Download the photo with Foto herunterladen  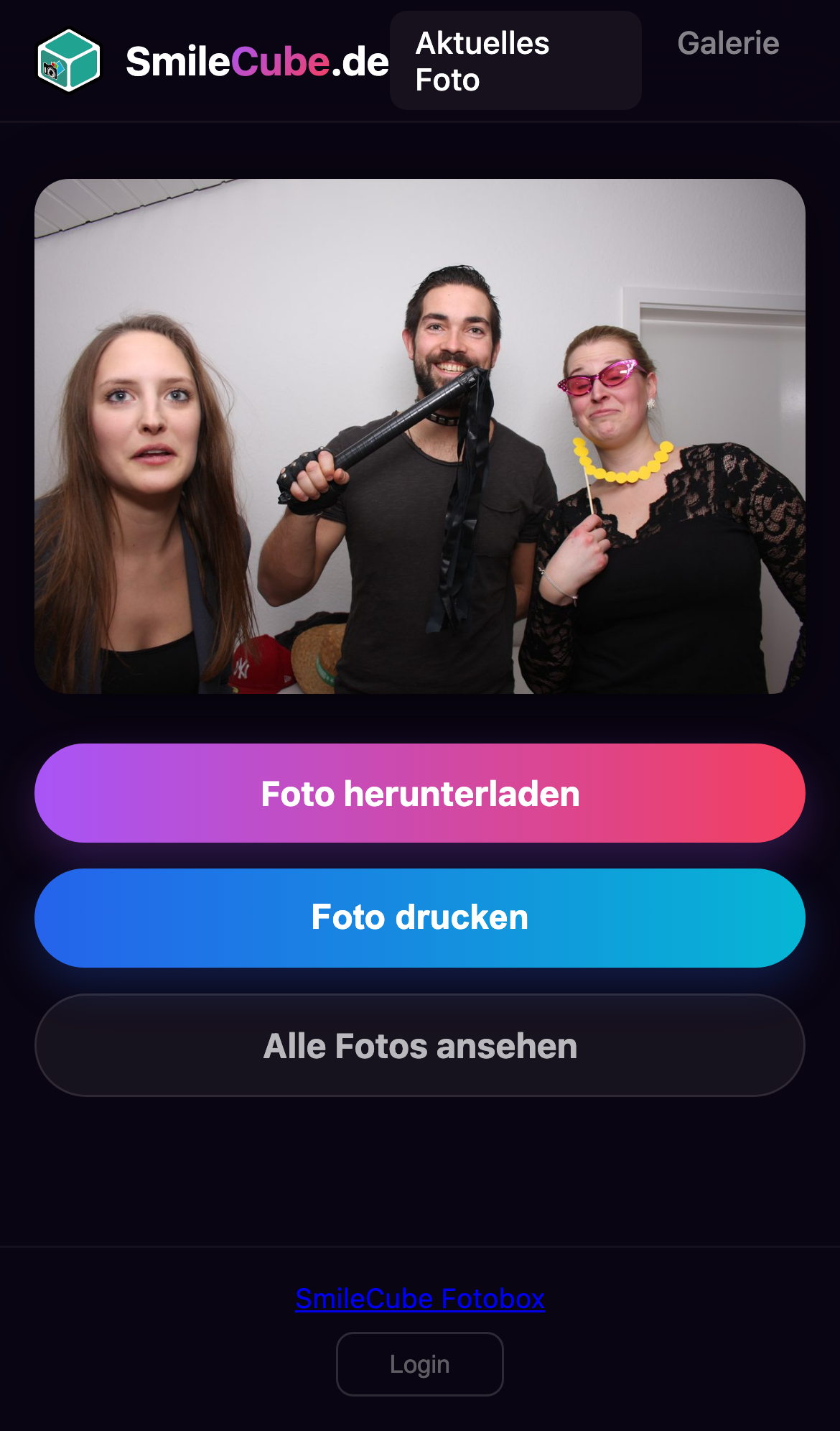click(419, 794)
